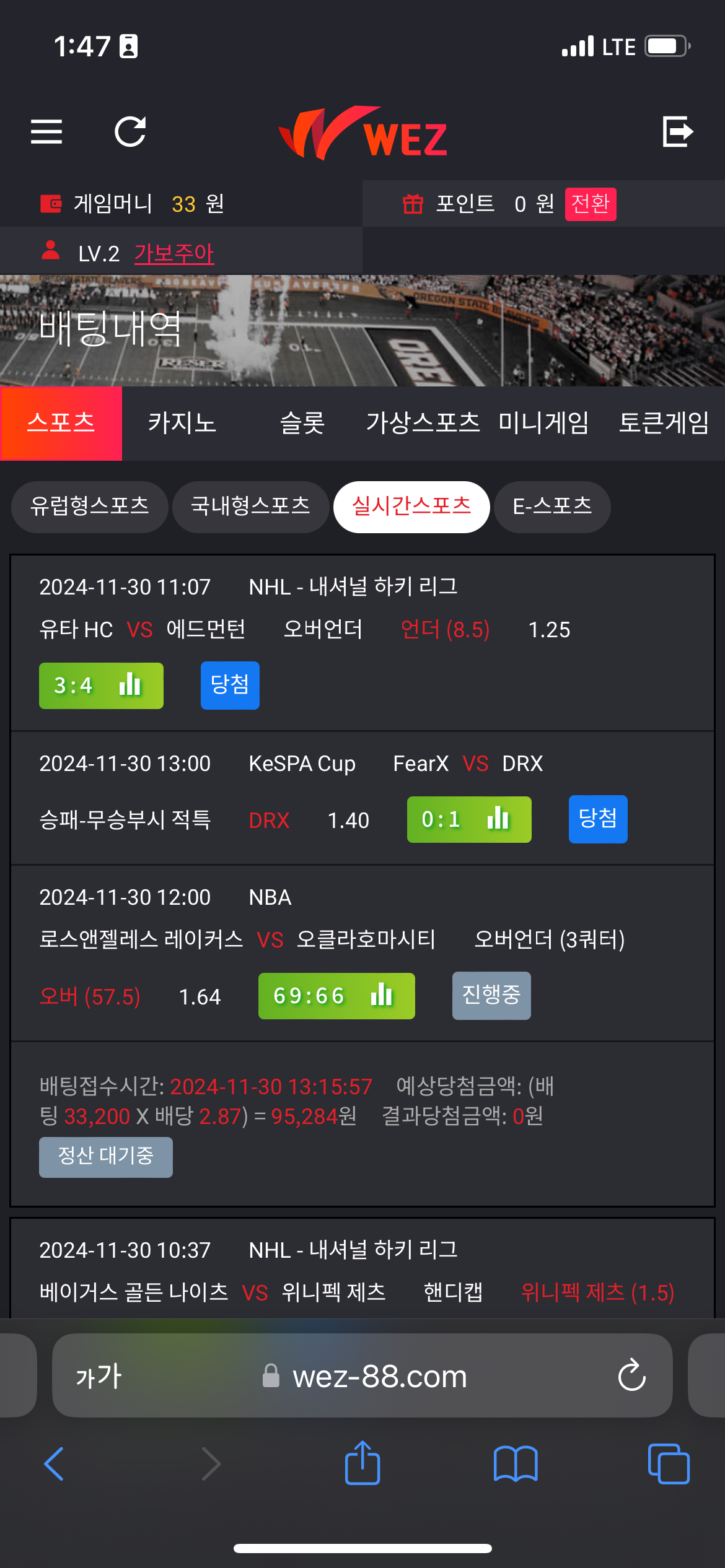Viewport: 725px width, 1568px height.
Task: Open the 가보주아 profile link
Action: 174,253
